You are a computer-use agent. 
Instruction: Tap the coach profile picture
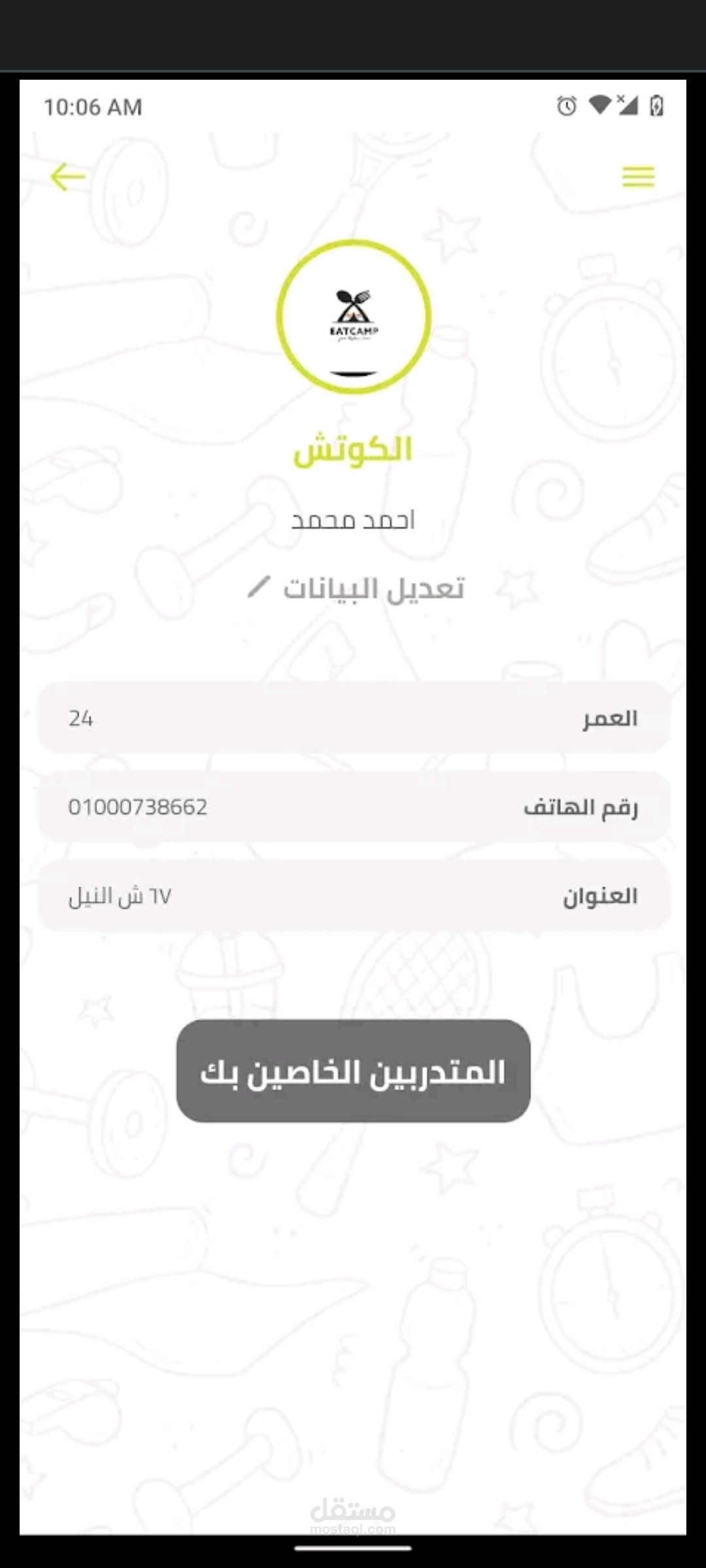coord(354,317)
